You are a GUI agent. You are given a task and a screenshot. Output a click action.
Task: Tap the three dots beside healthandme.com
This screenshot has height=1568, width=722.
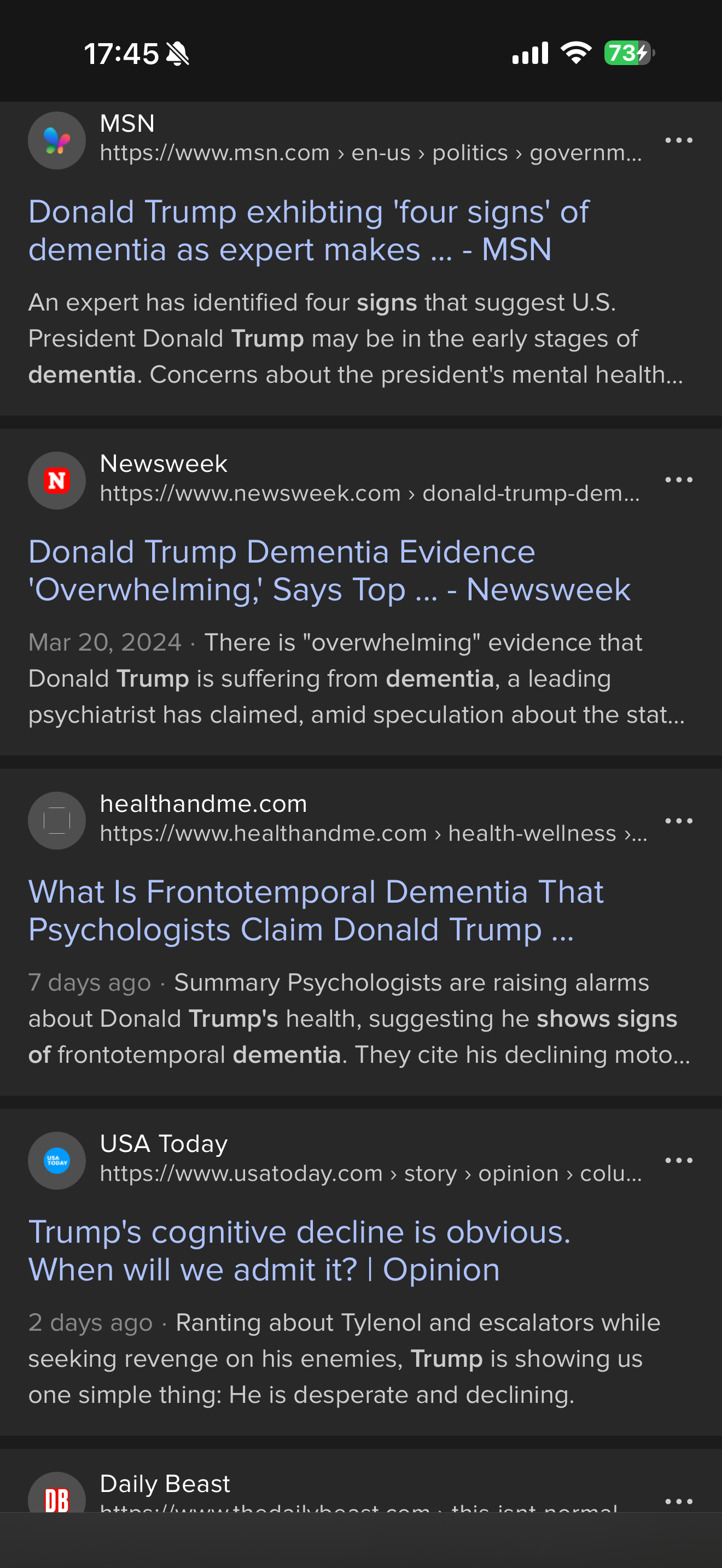(x=678, y=821)
